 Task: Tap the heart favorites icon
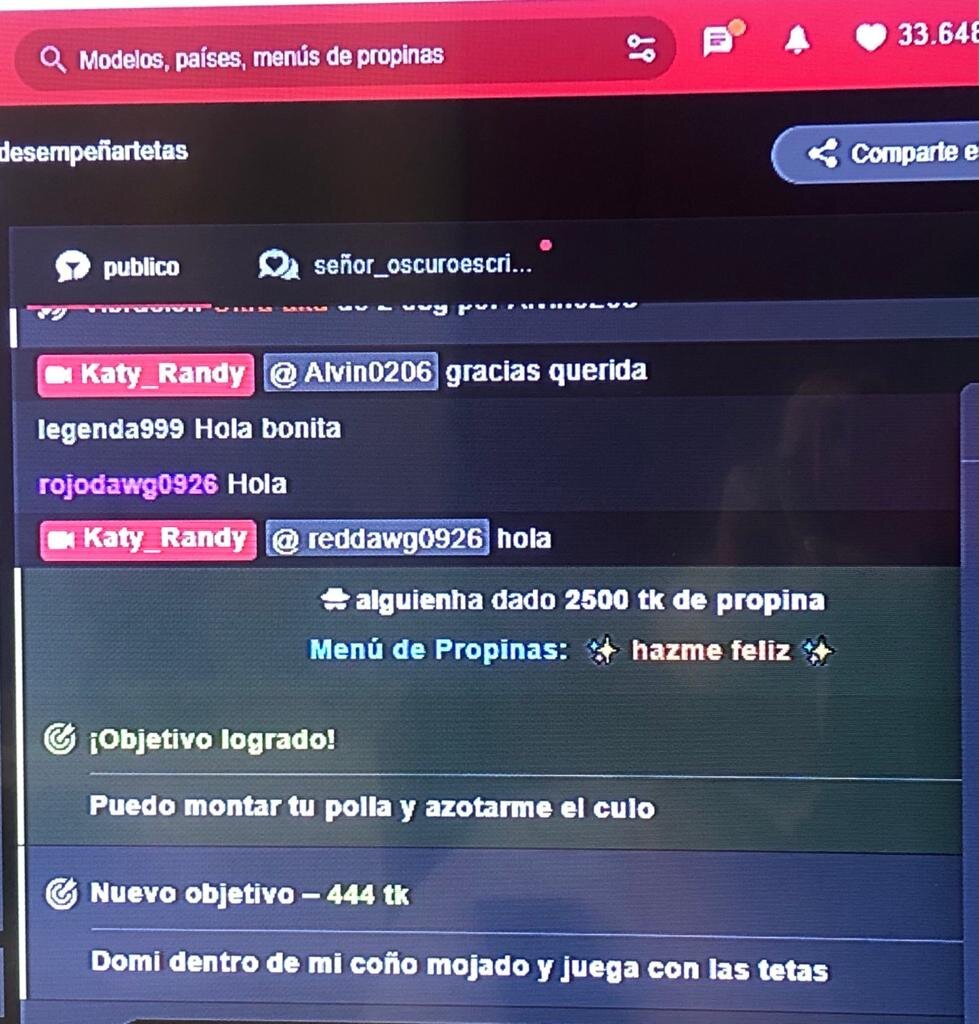[871, 38]
